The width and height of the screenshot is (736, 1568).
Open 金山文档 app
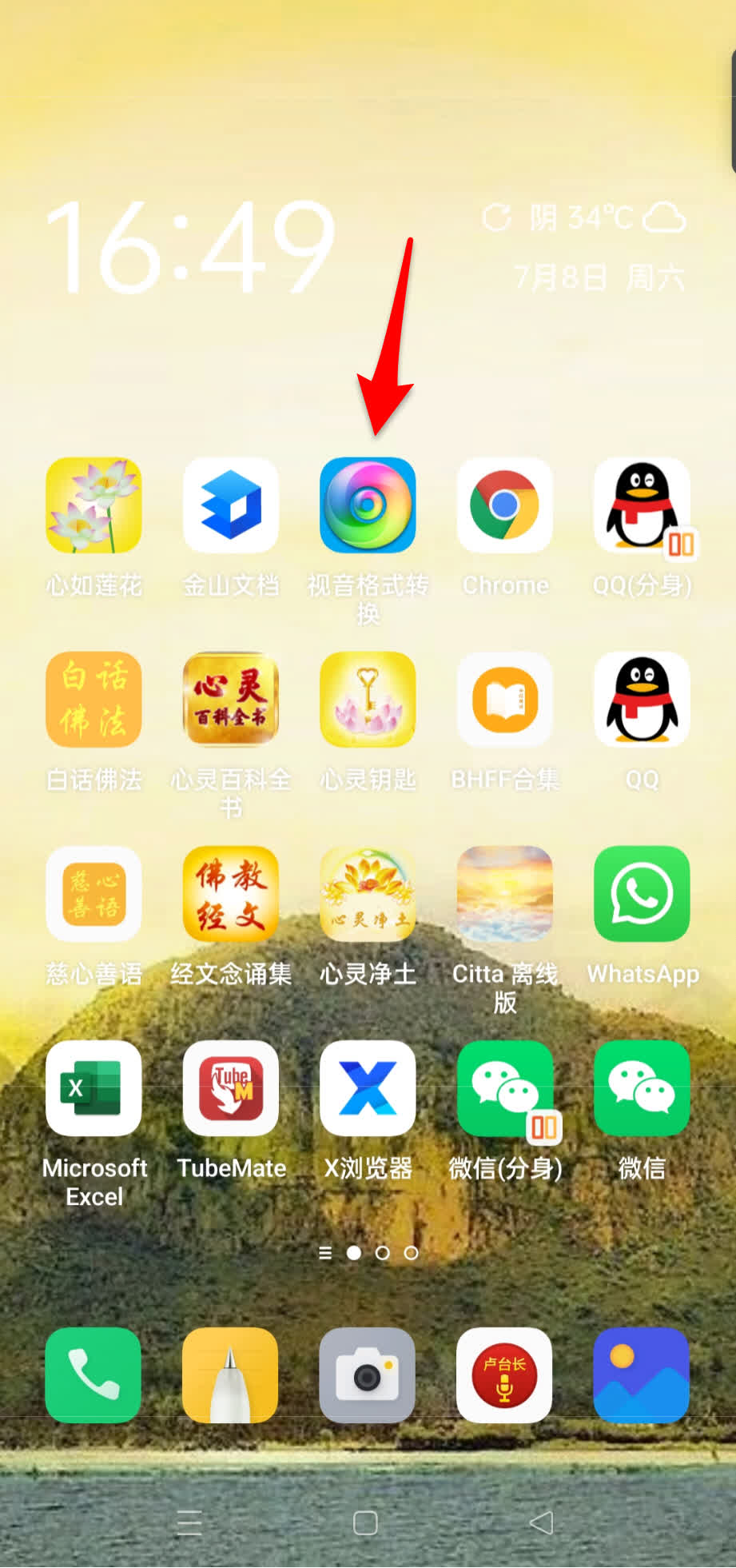tap(231, 505)
